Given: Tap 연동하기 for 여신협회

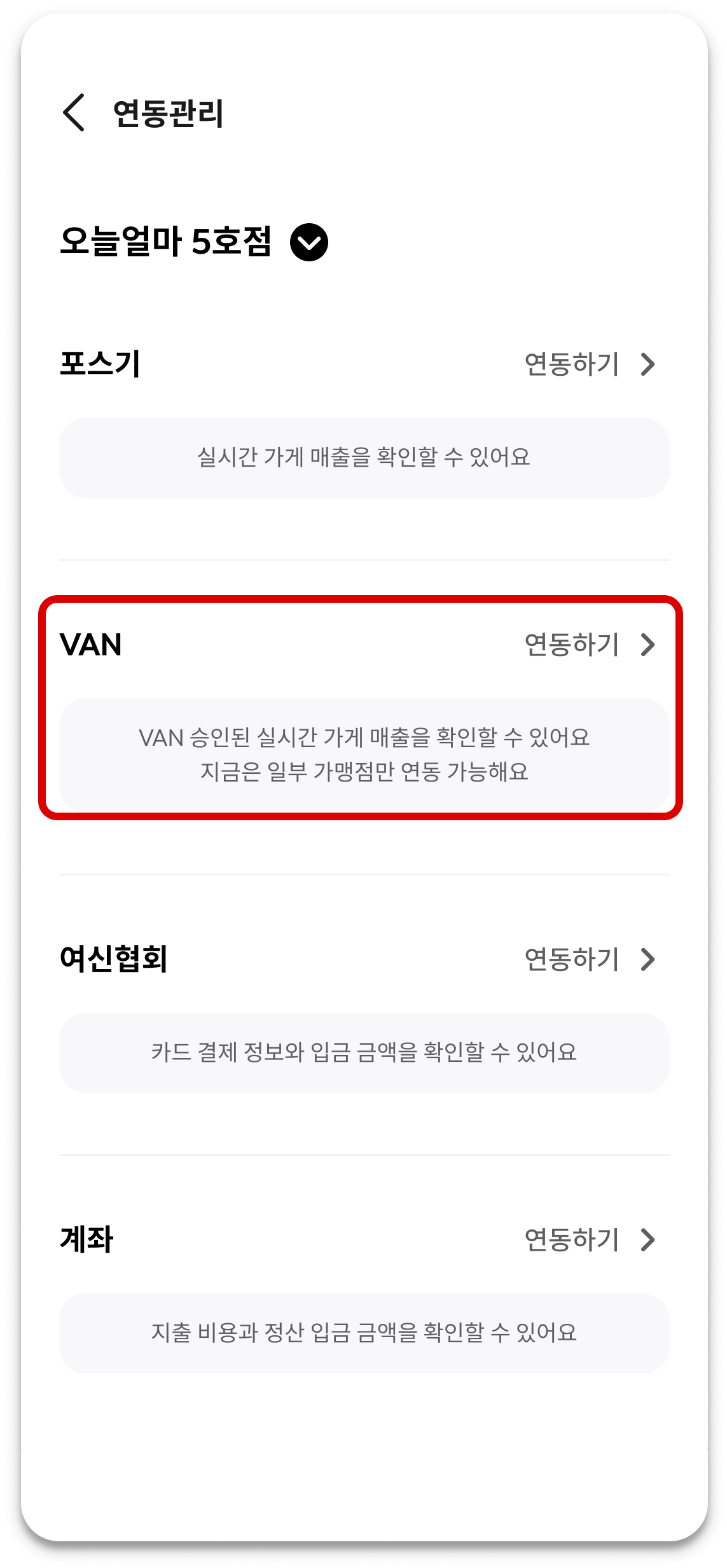Looking at the screenshot, I should (x=589, y=959).
